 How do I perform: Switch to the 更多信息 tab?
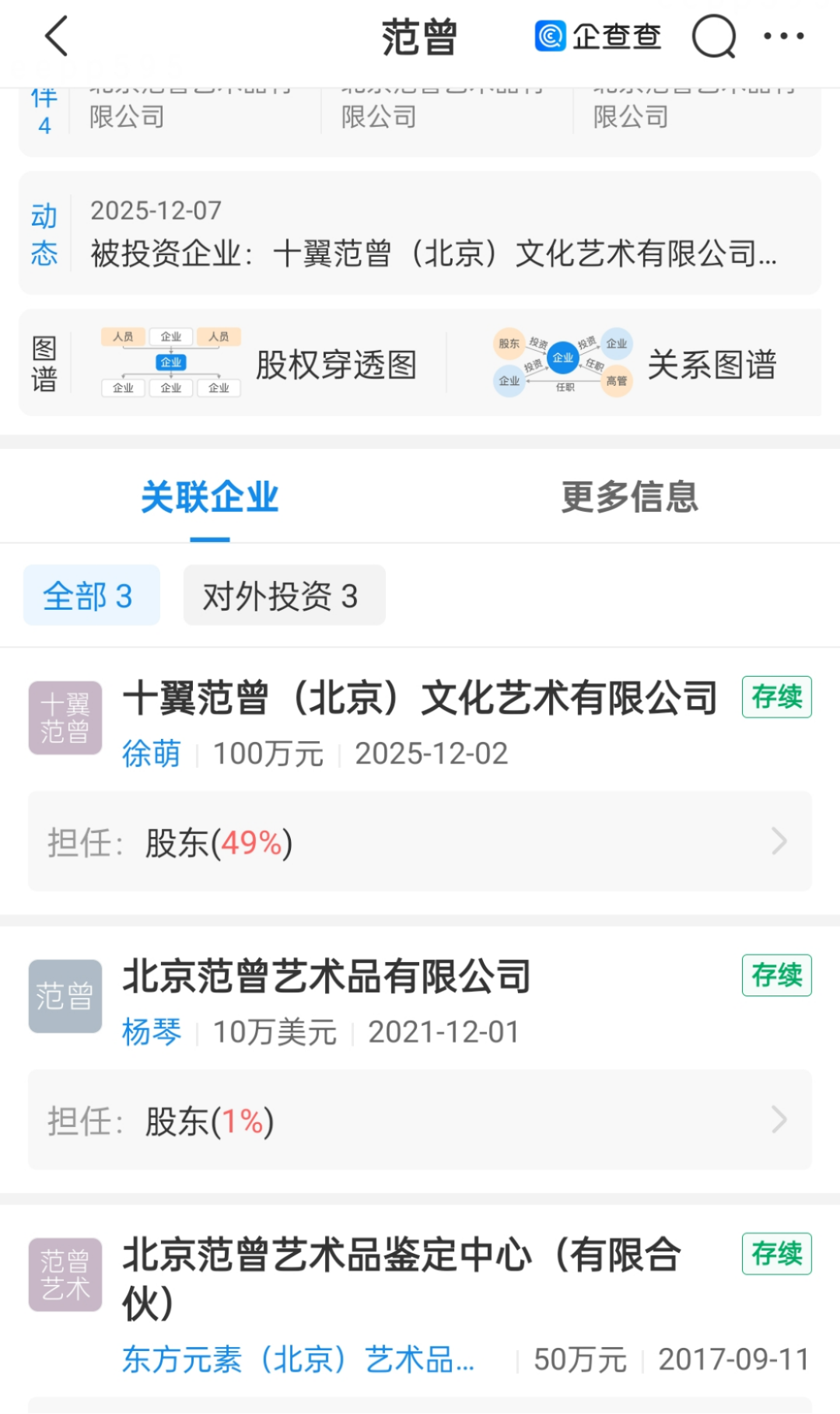(629, 498)
